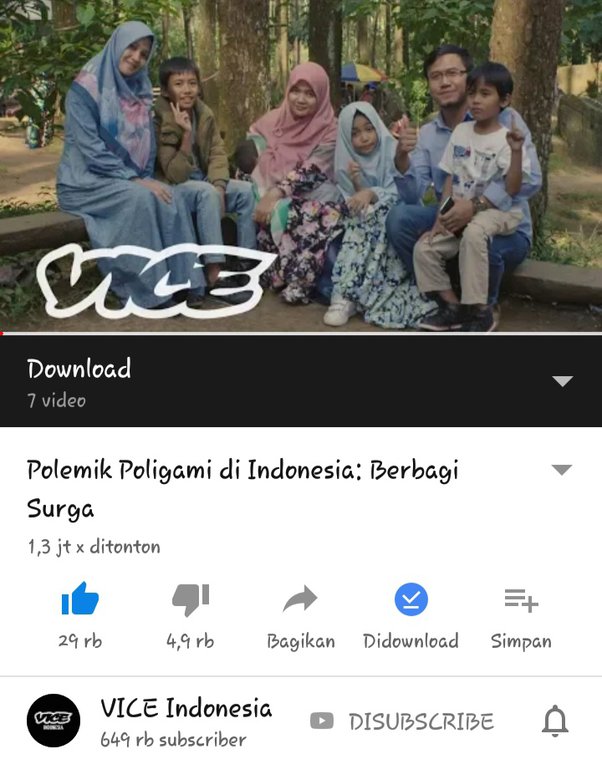The image size is (602, 759).
Task: Tap the video player showing the family
Action: [x=301, y=166]
